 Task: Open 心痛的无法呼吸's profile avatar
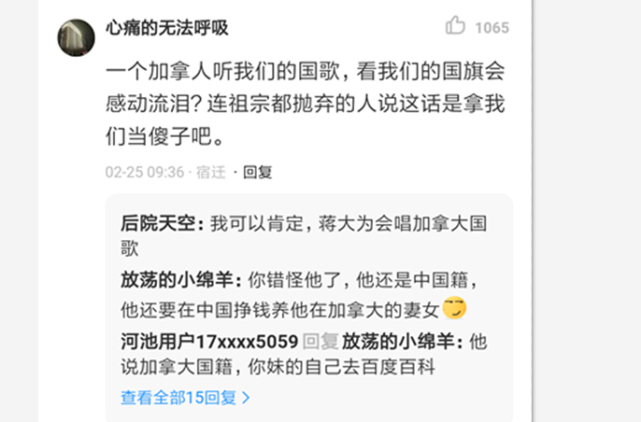[x=77, y=36]
